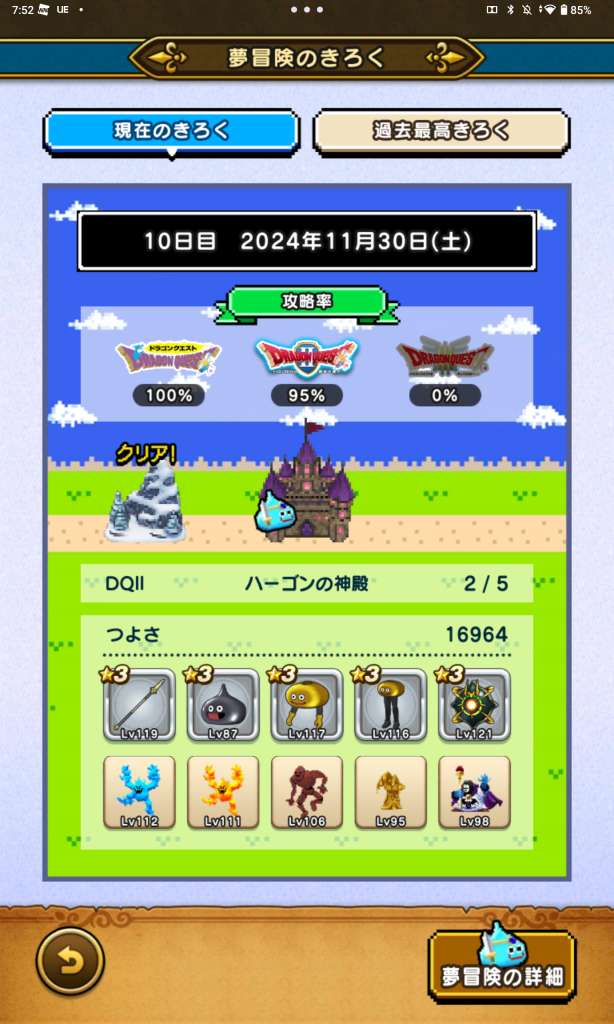The height and width of the screenshot is (1024, 614).
Task: Open 夢冒険の詳細 details
Action: coord(502,964)
